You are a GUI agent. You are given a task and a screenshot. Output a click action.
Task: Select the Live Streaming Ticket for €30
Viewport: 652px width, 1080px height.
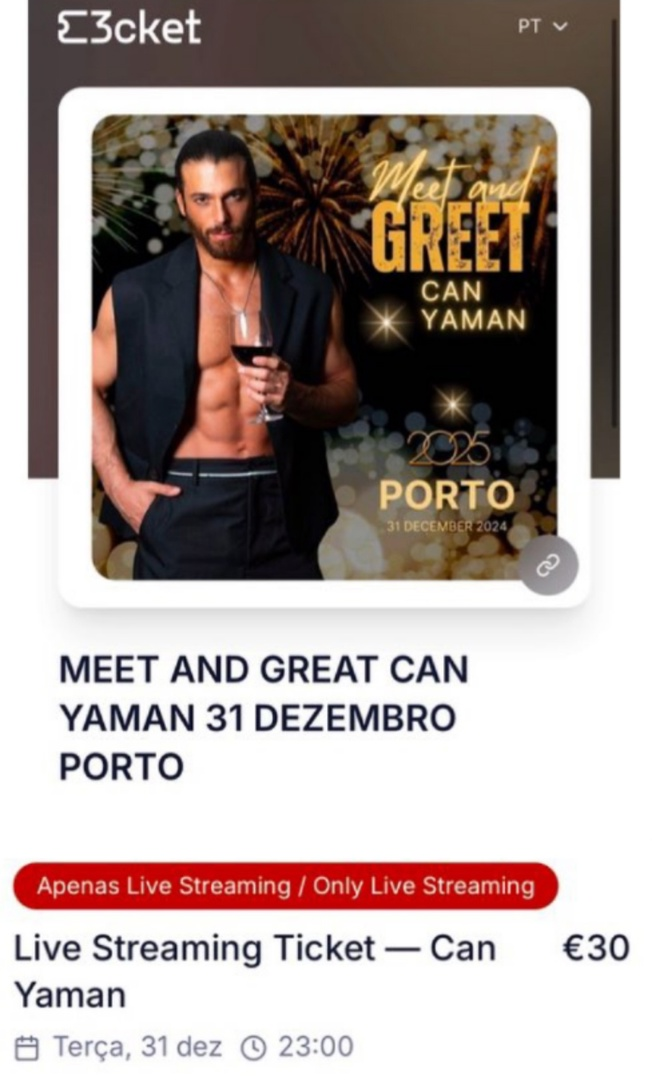click(255, 970)
